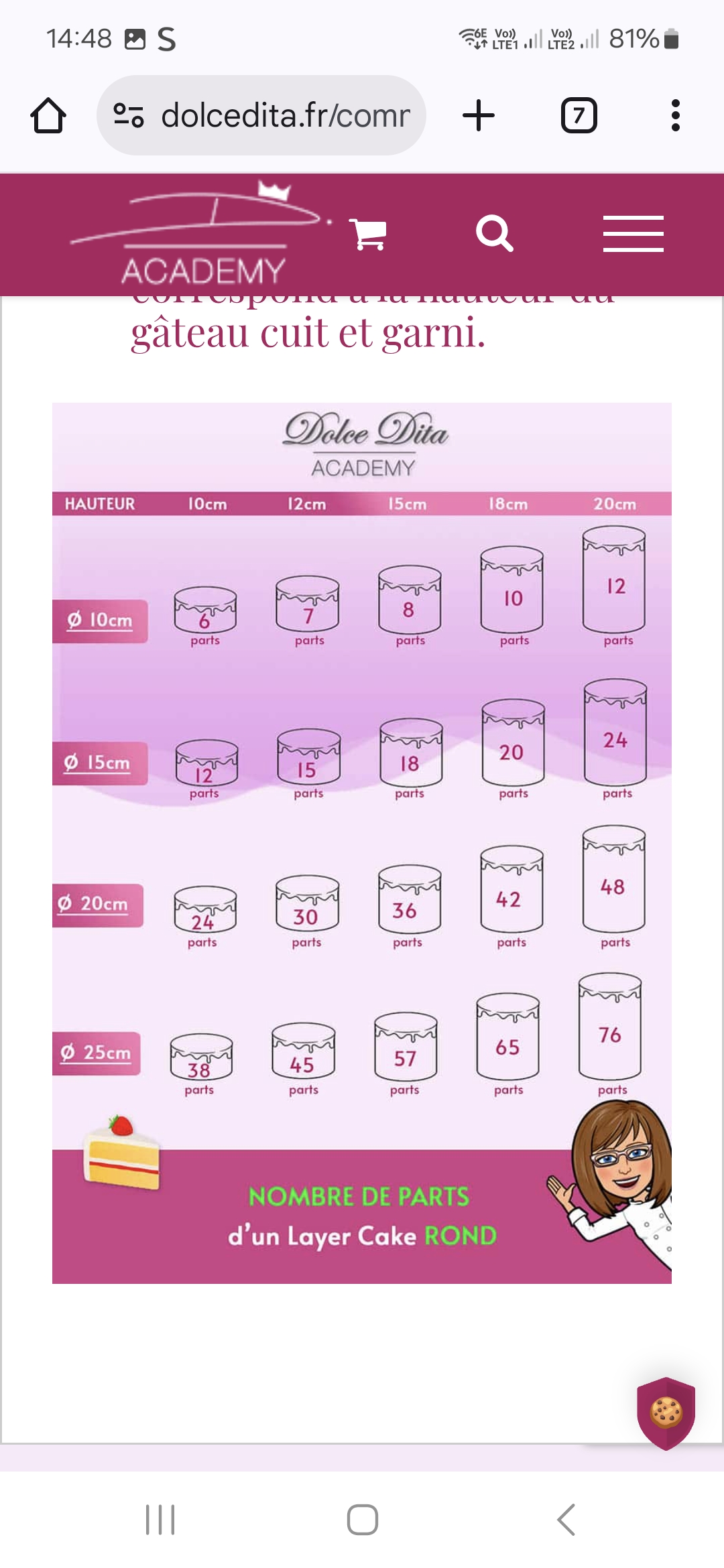Screen dimensions: 724x1568
Task: Go back with the system back button
Action: (566, 1520)
